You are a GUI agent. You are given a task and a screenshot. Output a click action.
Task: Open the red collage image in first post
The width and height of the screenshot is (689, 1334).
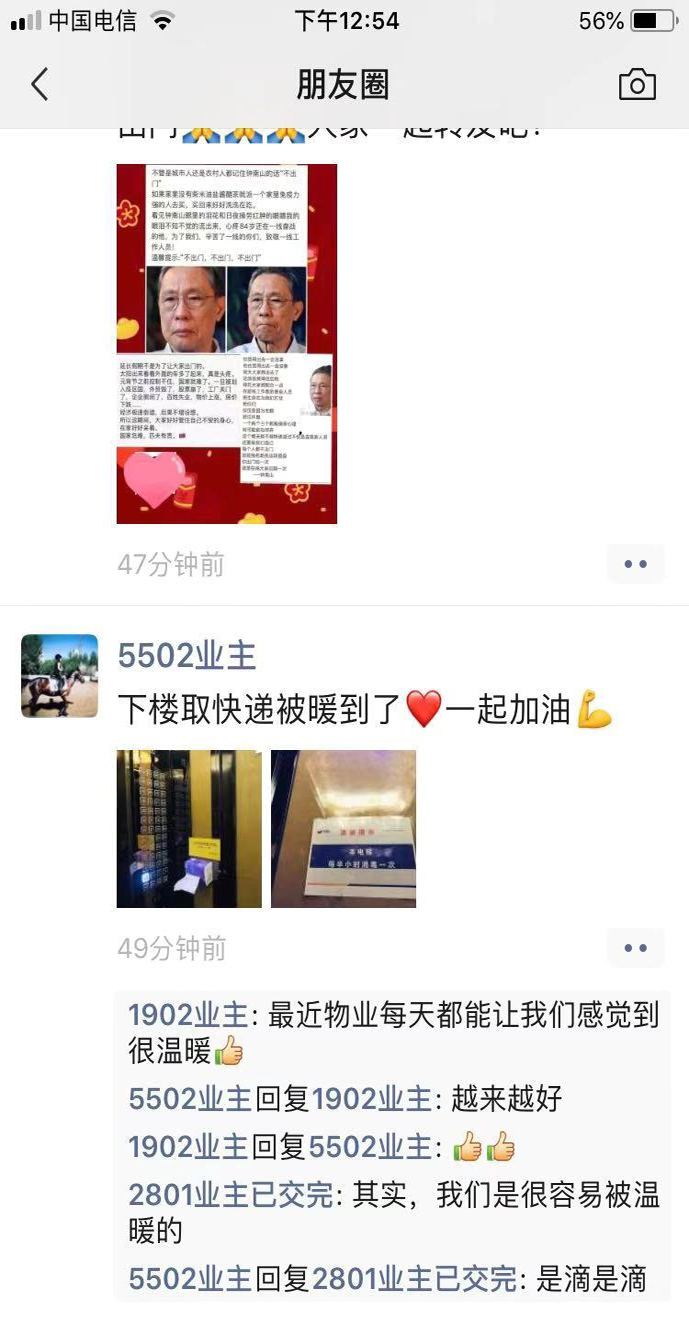pos(226,343)
